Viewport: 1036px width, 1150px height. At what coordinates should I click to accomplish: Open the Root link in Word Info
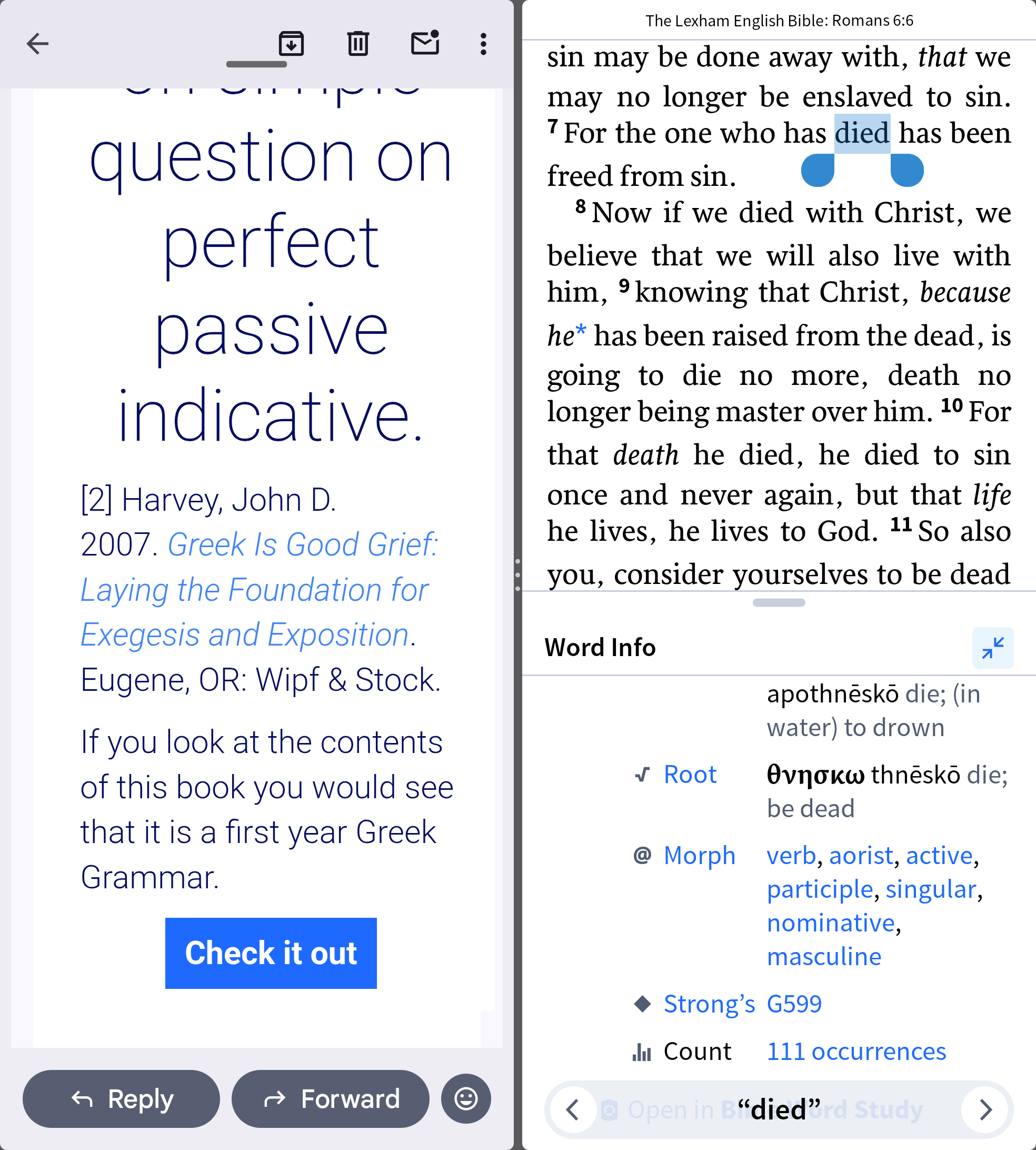coord(690,775)
